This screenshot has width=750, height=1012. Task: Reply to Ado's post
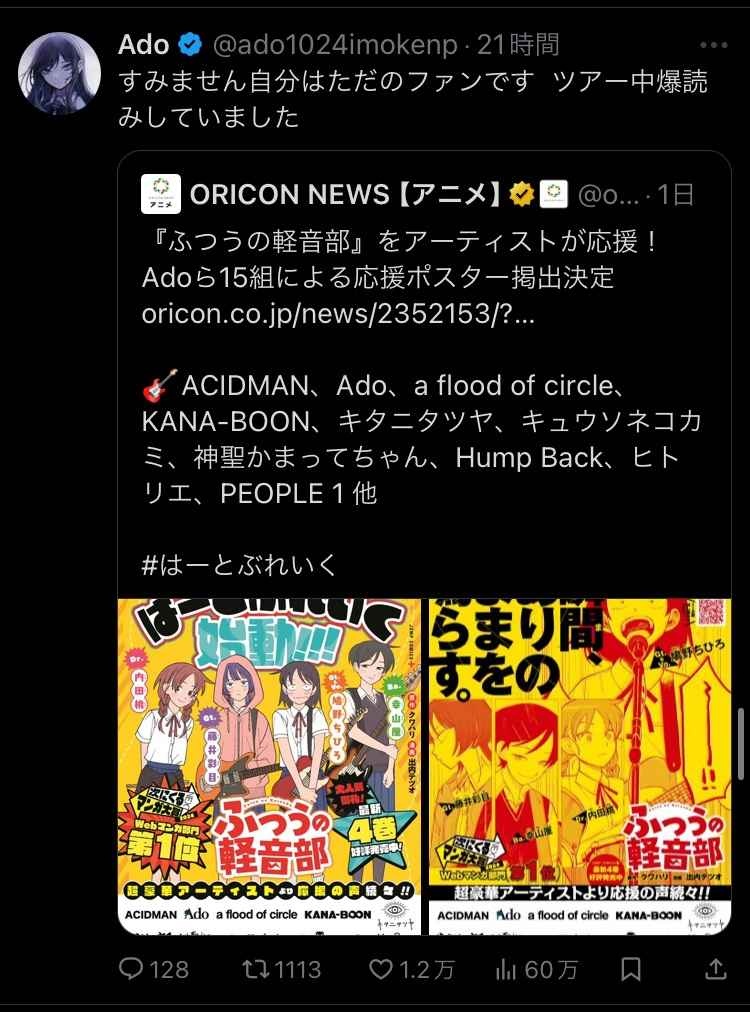(153, 969)
